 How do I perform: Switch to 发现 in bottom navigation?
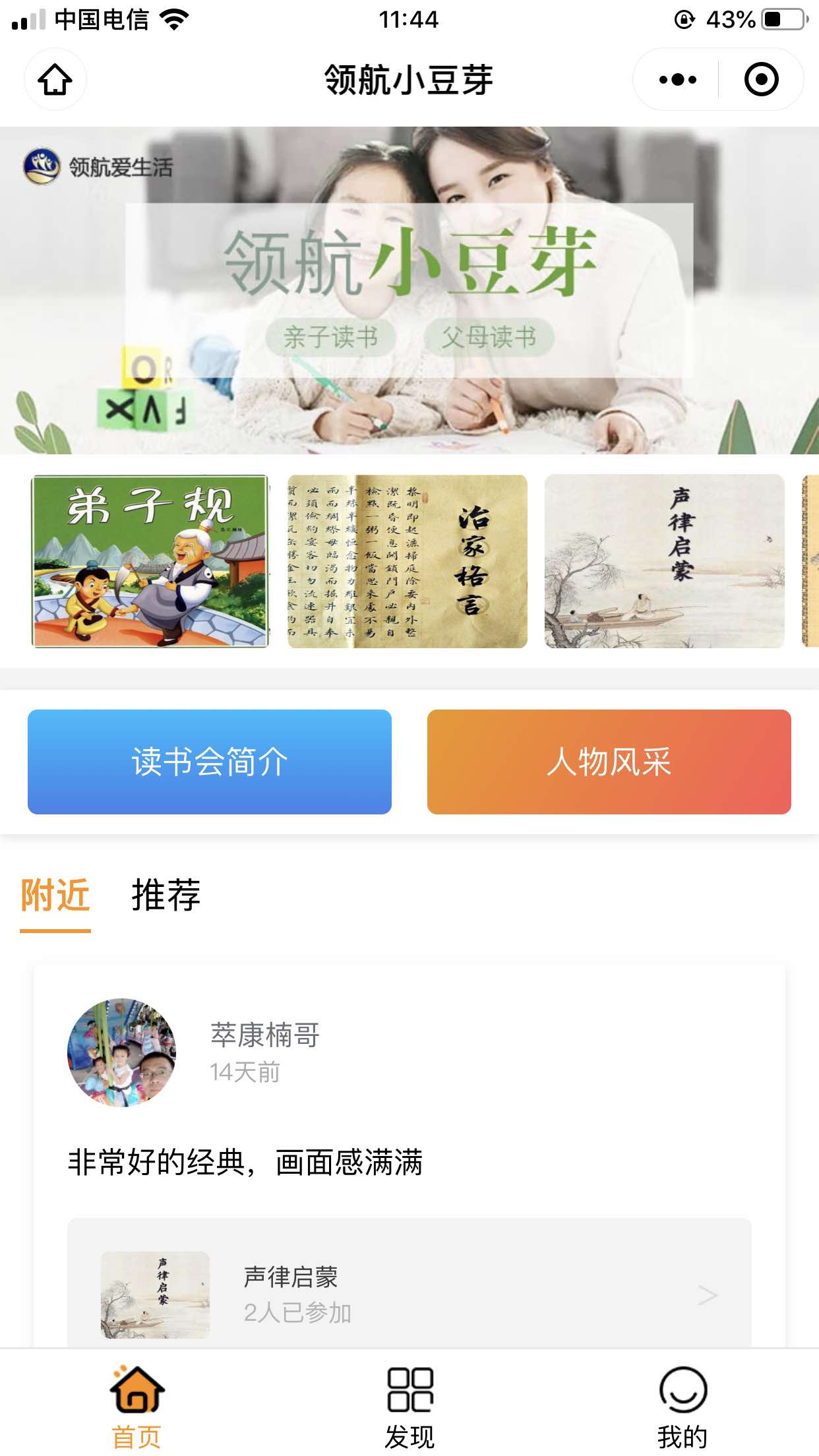[409, 1406]
